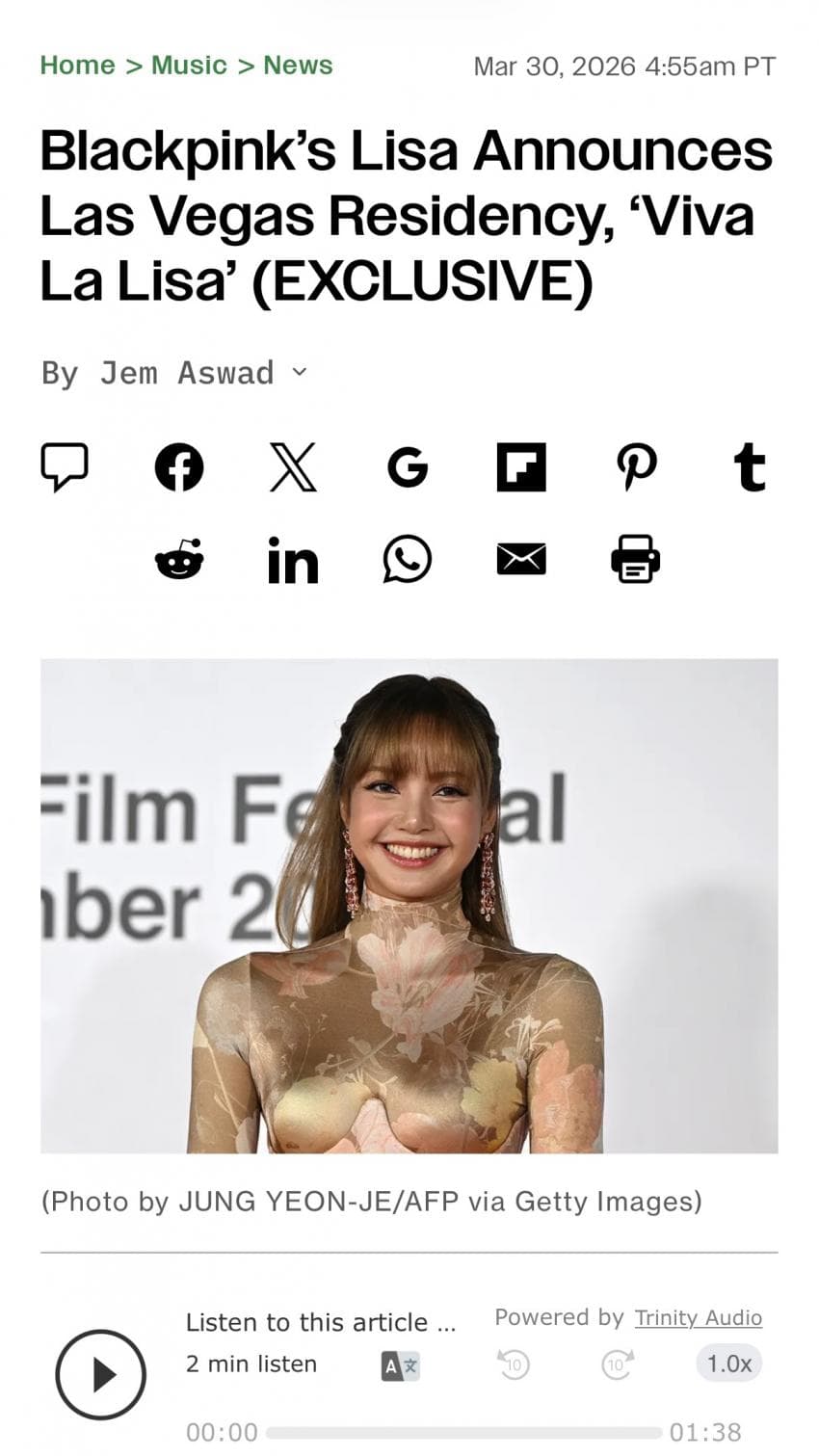Share article on Facebook
Screen dimensions: 819x1456
click(x=179, y=467)
